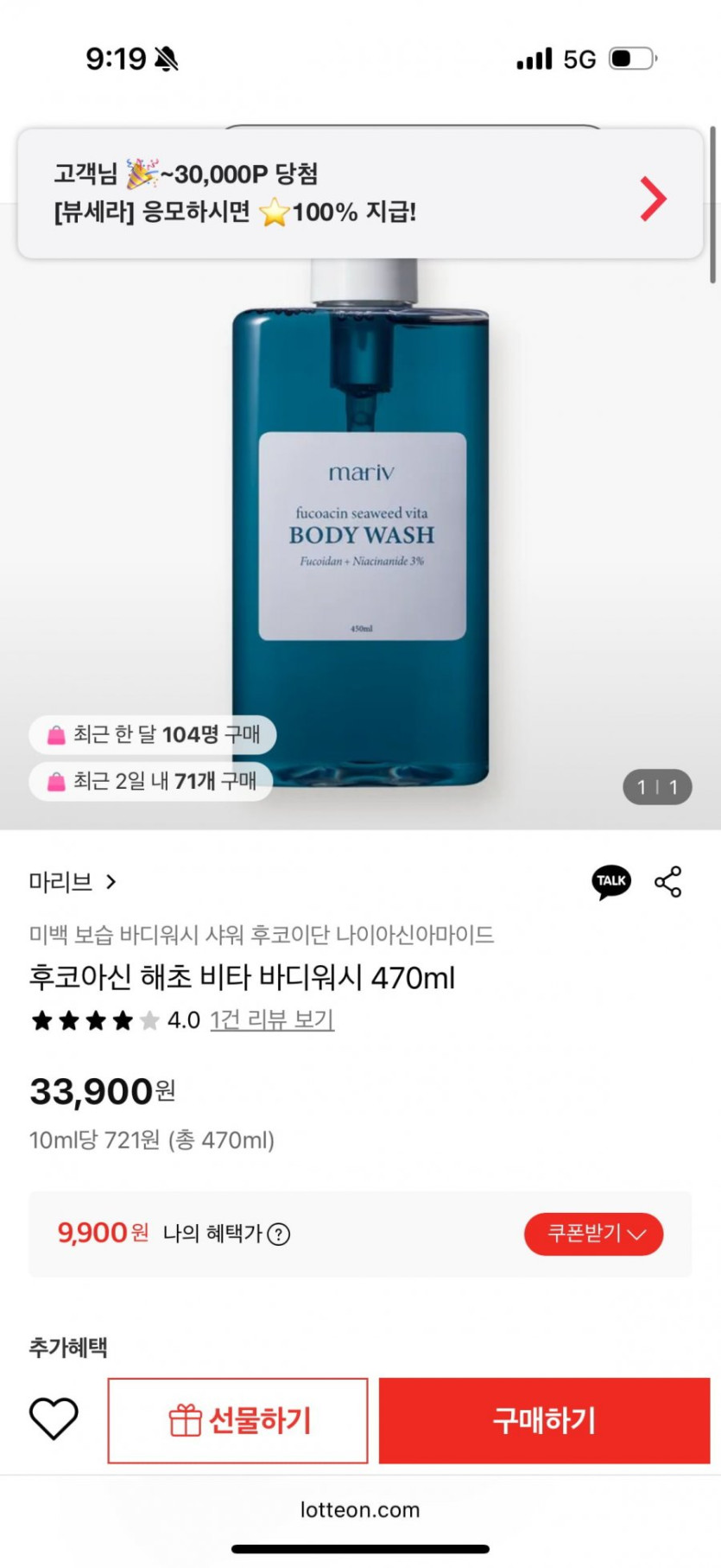Open the 마리브 brand page

point(73,882)
